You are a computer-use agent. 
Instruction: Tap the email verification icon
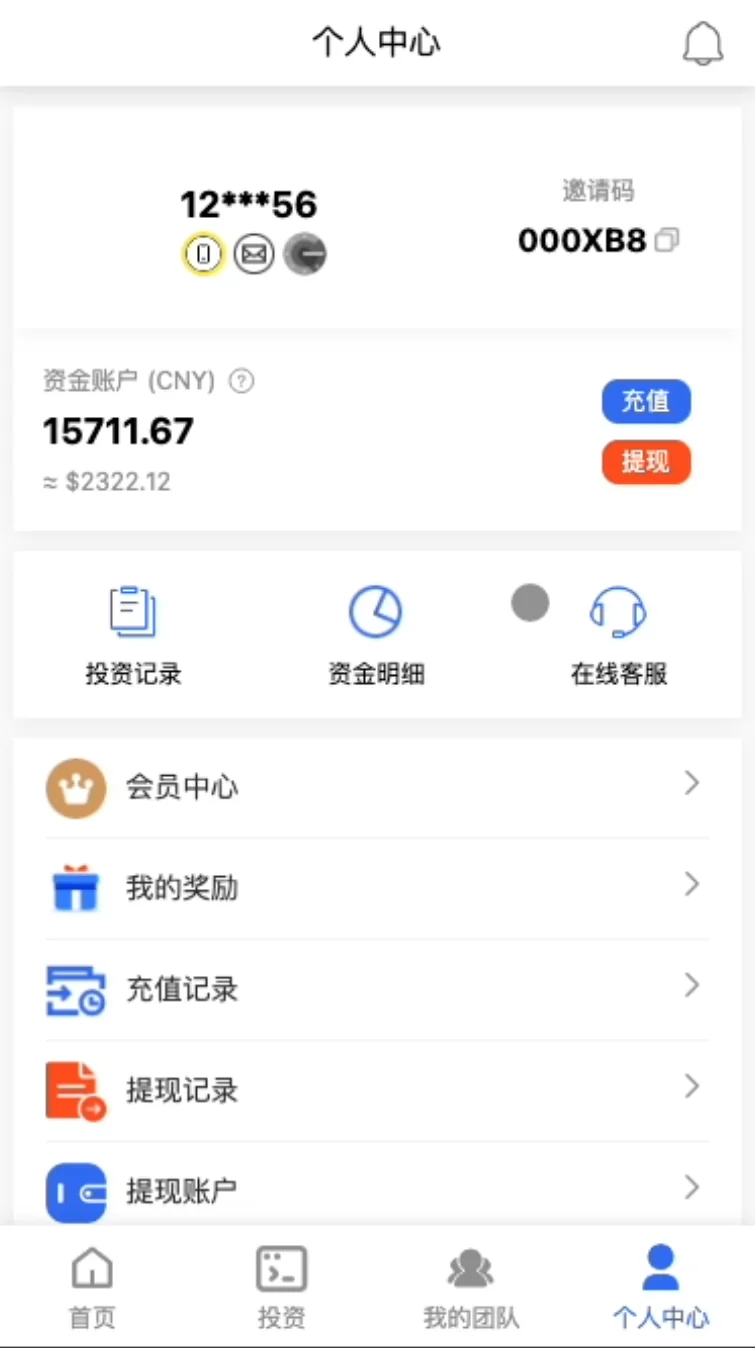tap(254, 255)
